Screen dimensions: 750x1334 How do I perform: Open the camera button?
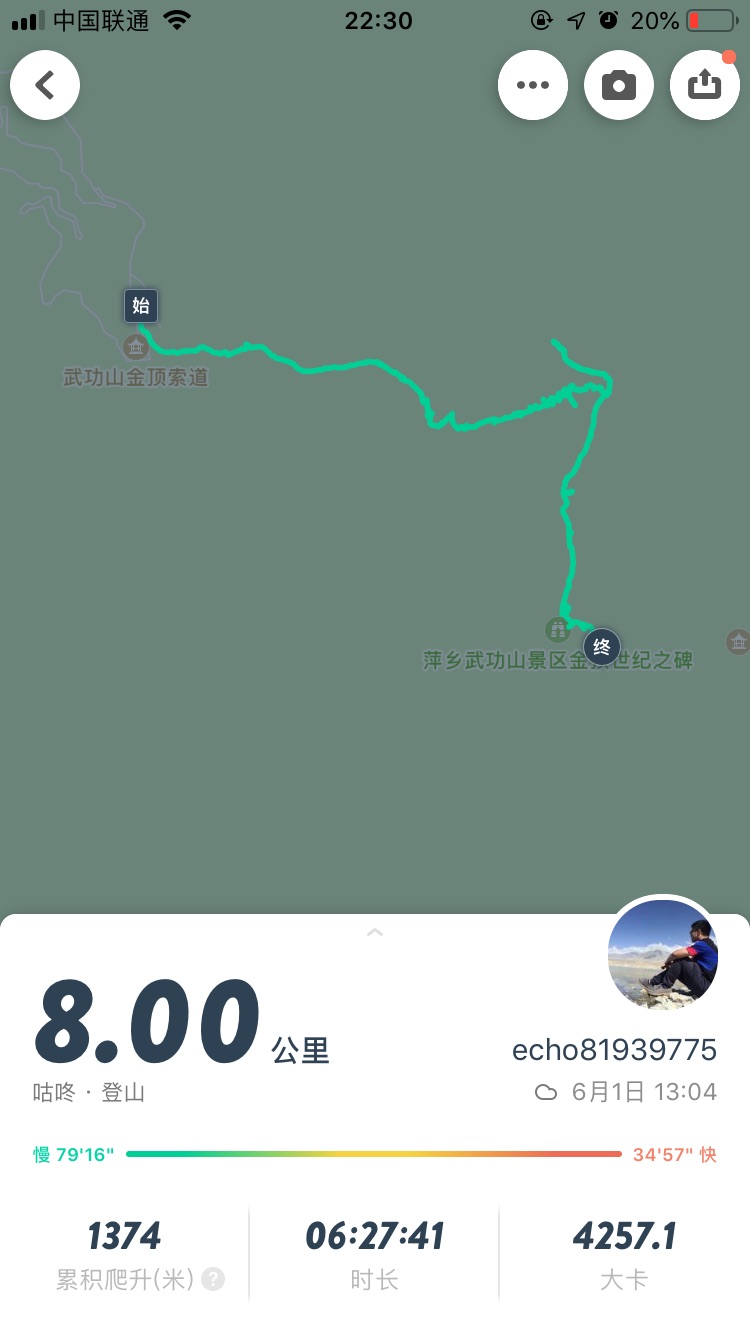(x=619, y=85)
